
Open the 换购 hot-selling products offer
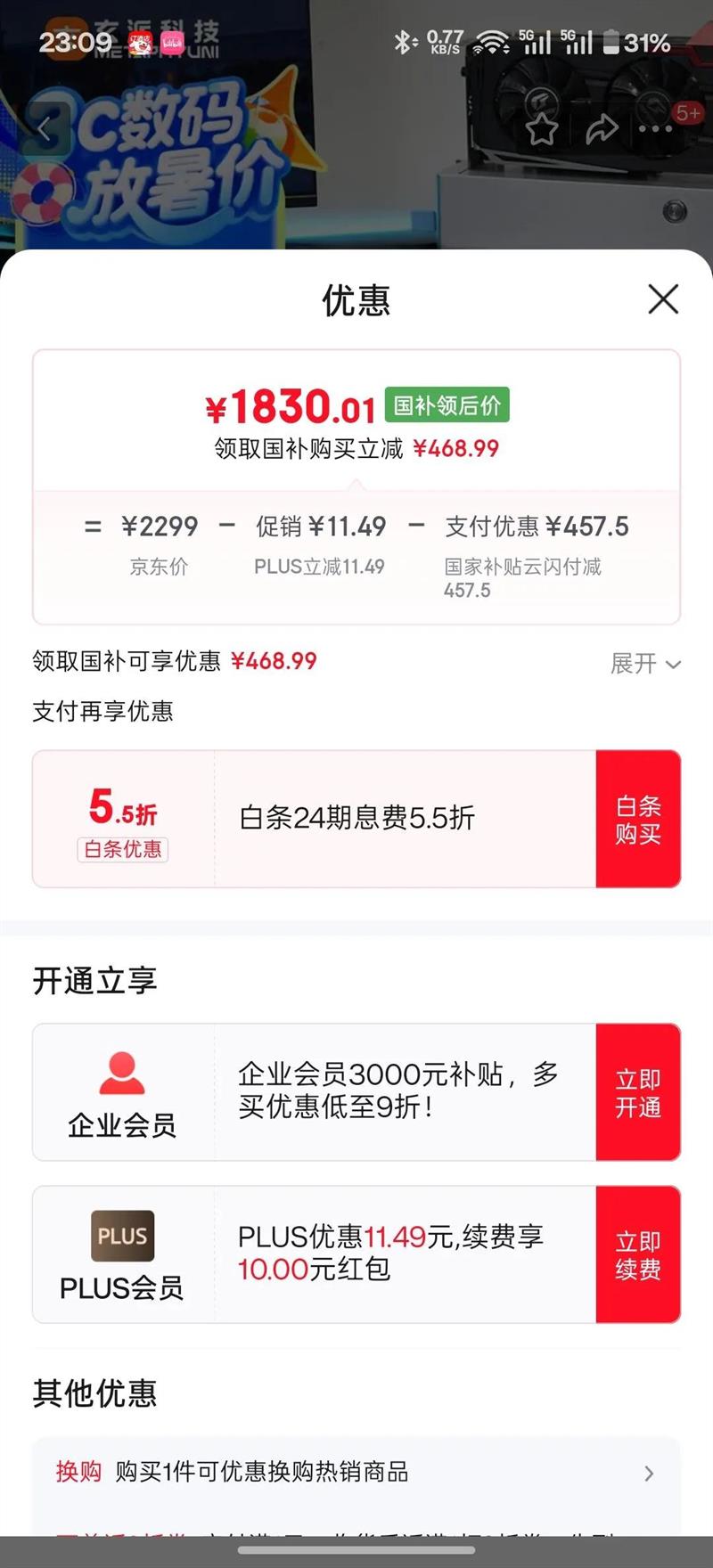pos(356,1472)
